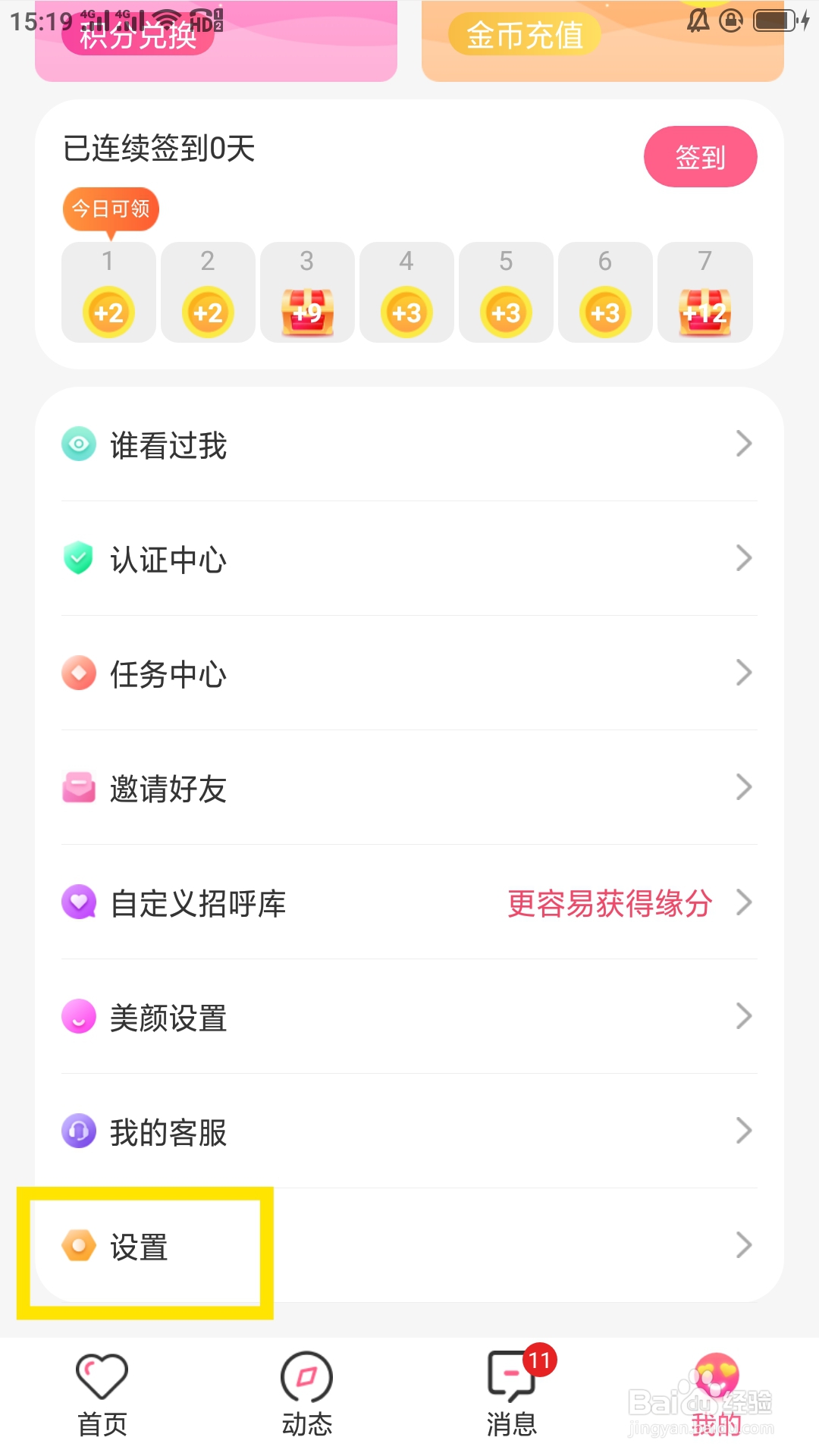Open 任务中心 task center

coord(409,673)
